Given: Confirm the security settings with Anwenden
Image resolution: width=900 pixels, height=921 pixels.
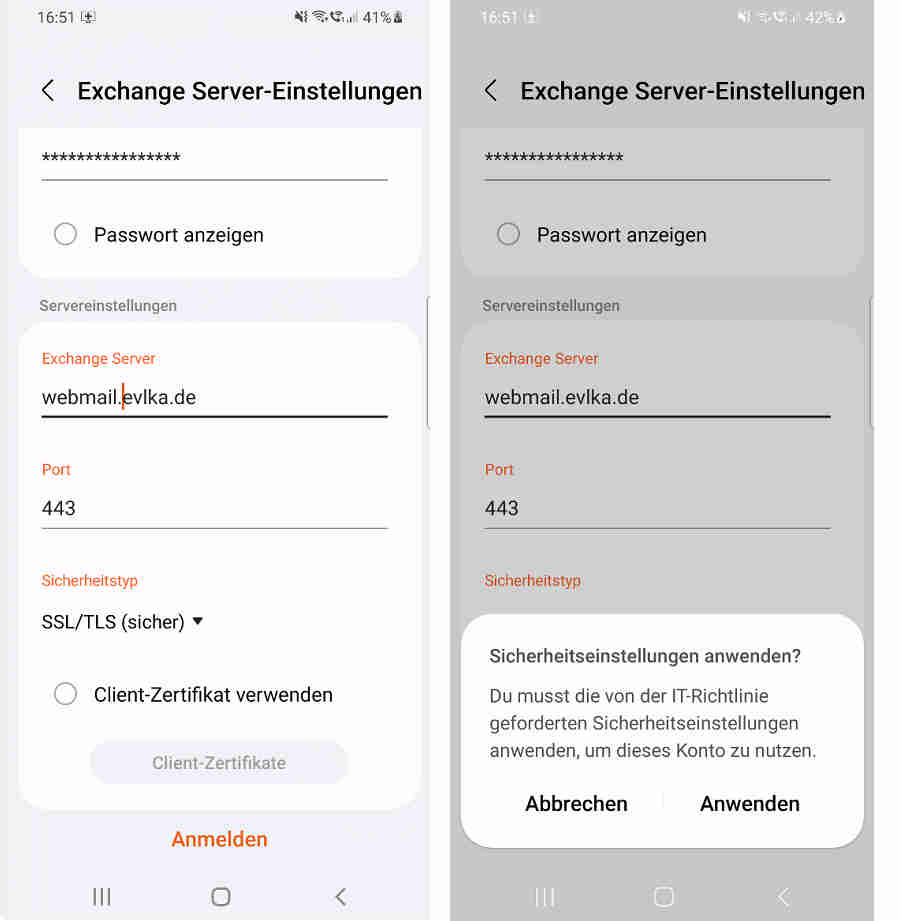Looking at the screenshot, I should [749, 804].
